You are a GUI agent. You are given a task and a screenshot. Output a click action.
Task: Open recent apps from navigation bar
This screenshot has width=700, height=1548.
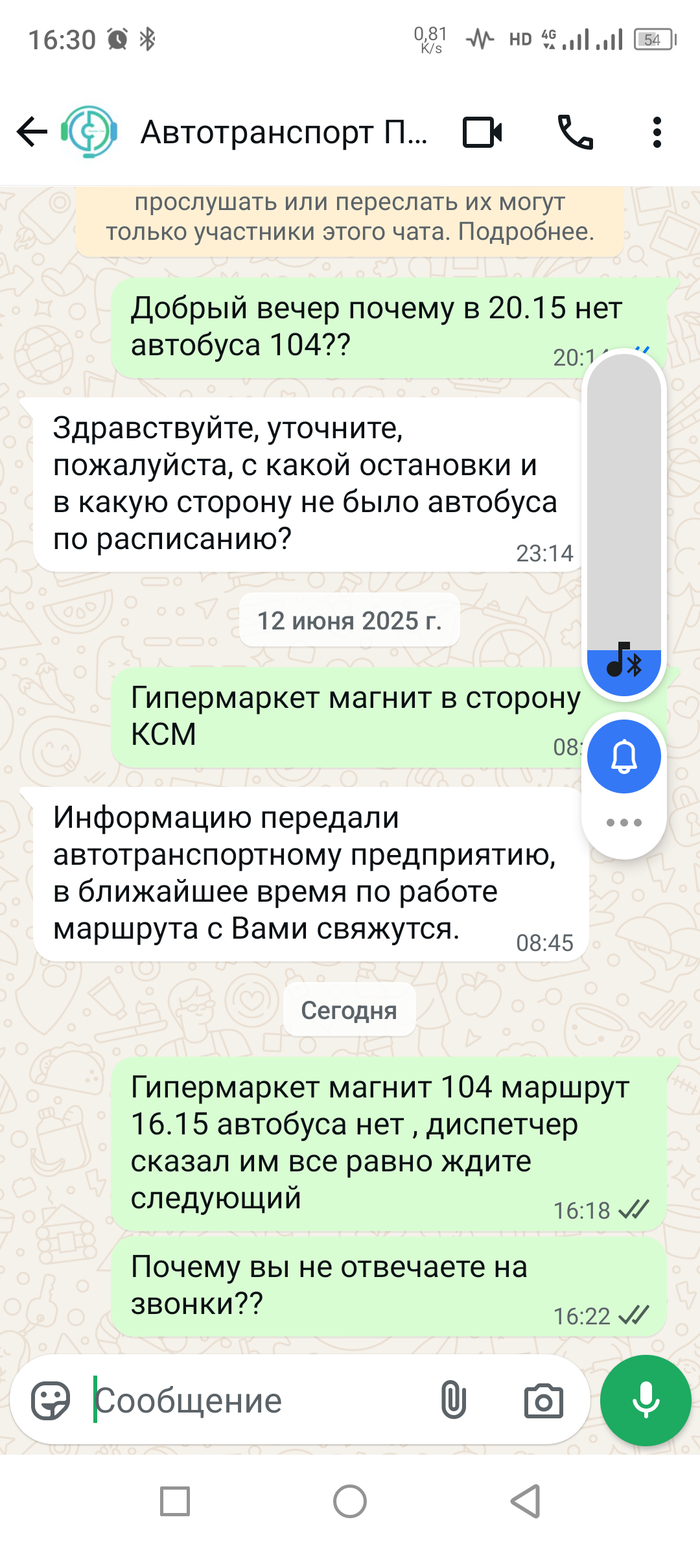[175, 1500]
